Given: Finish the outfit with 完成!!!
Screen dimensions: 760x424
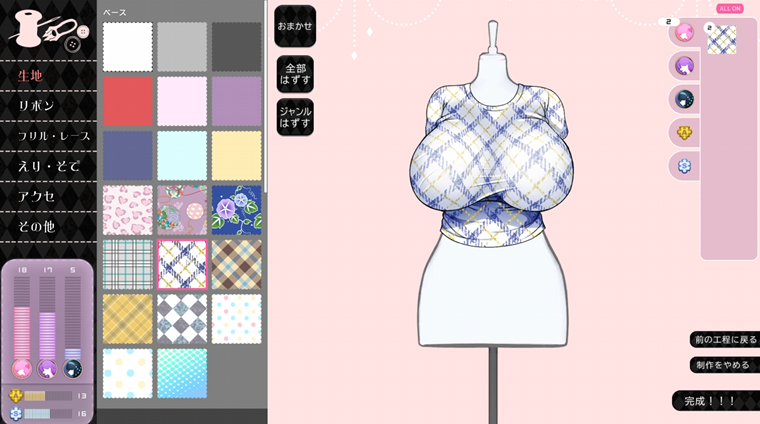Looking at the screenshot, I should (x=712, y=400).
